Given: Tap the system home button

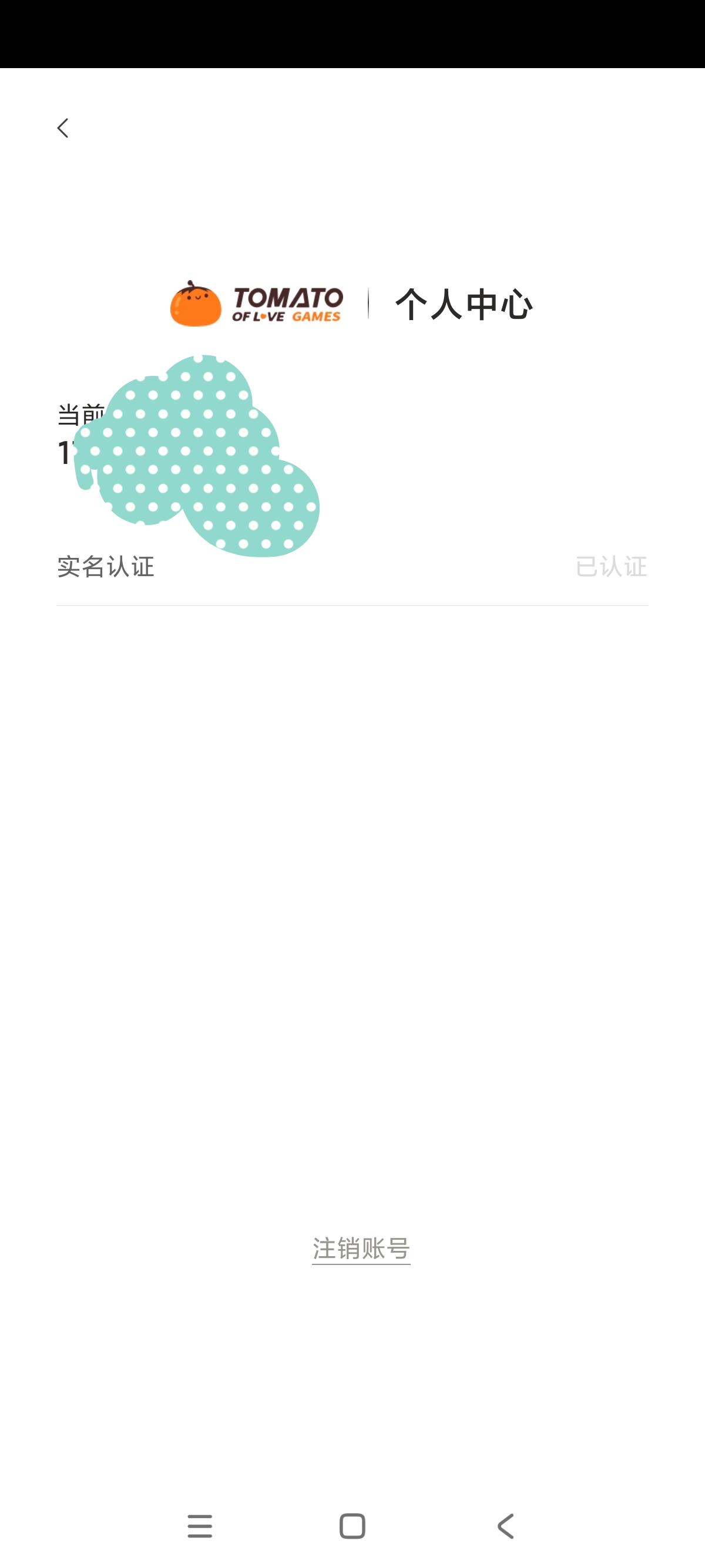Looking at the screenshot, I should point(352,1526).
